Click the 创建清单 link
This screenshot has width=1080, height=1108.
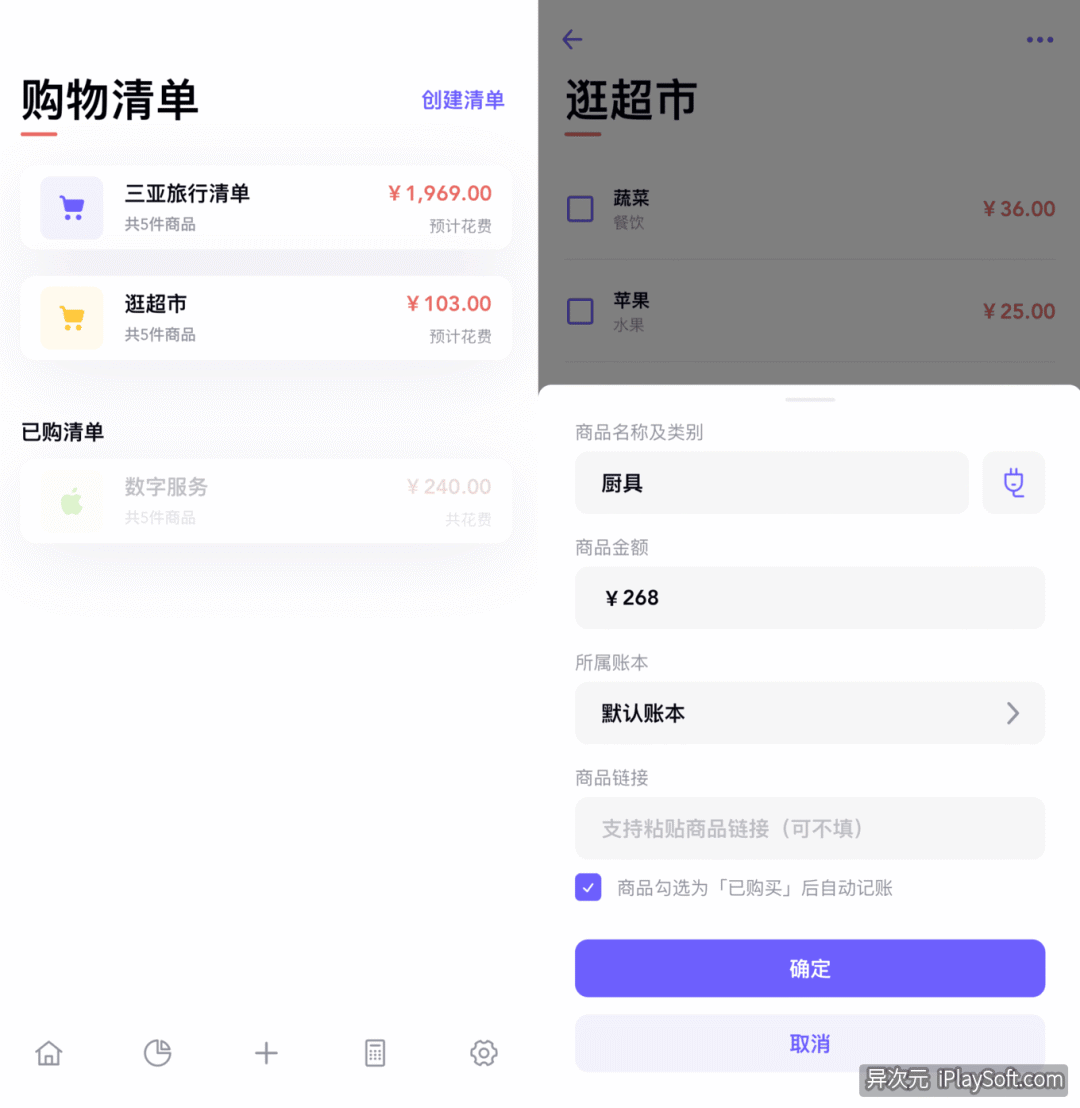point(463,100)
